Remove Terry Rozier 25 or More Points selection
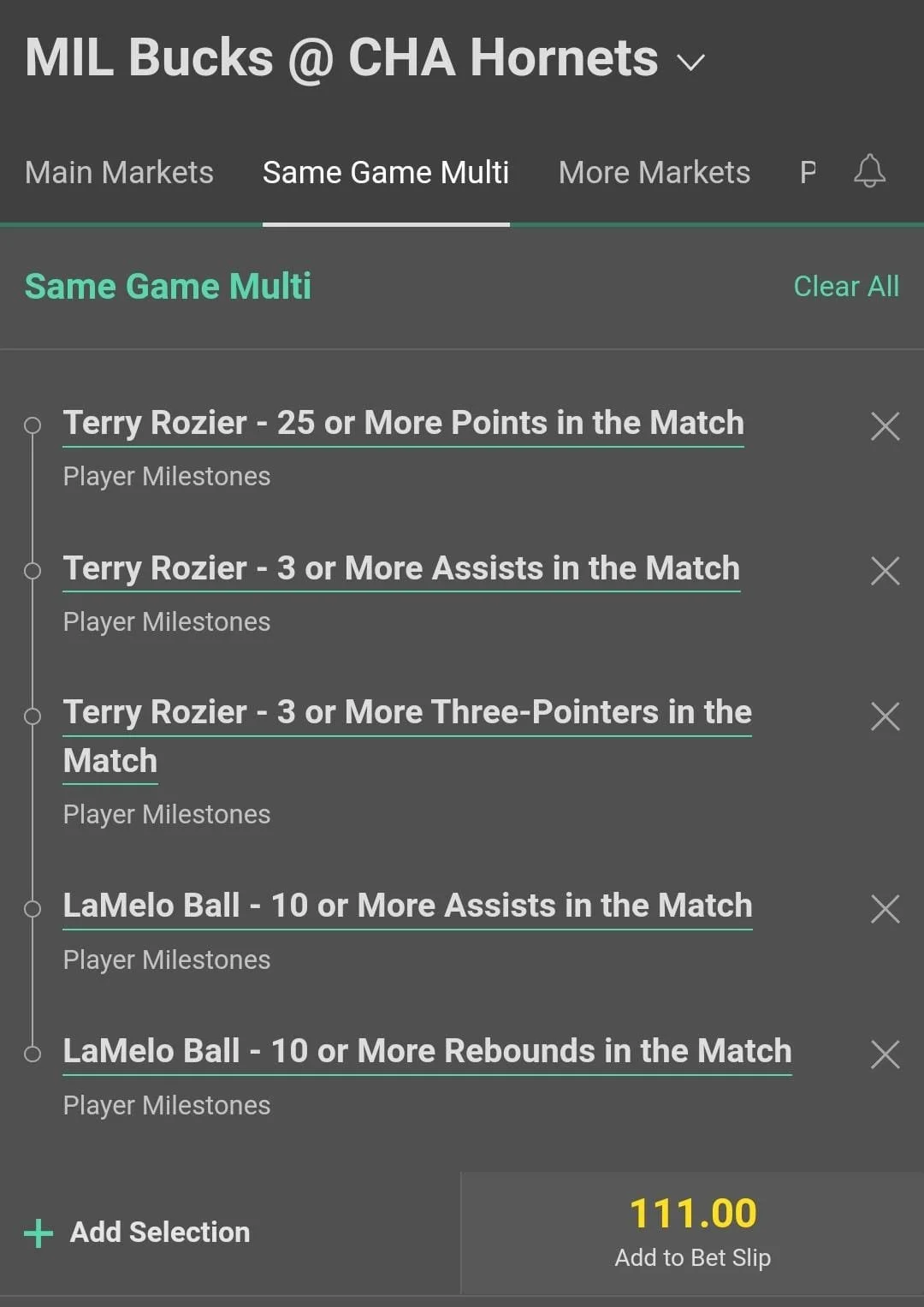The height and width of the screenshot is (1307, 924). coord(885,425)
